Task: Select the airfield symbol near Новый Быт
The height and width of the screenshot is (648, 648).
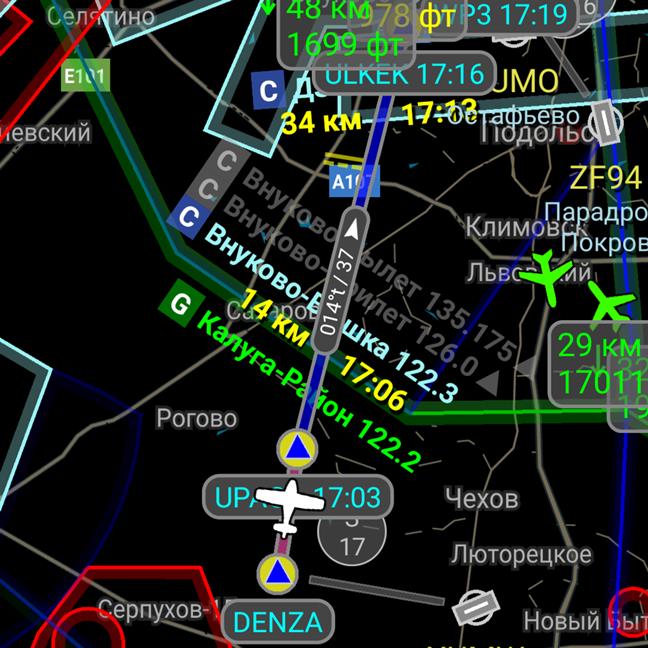Action: (x=474, y=608)
